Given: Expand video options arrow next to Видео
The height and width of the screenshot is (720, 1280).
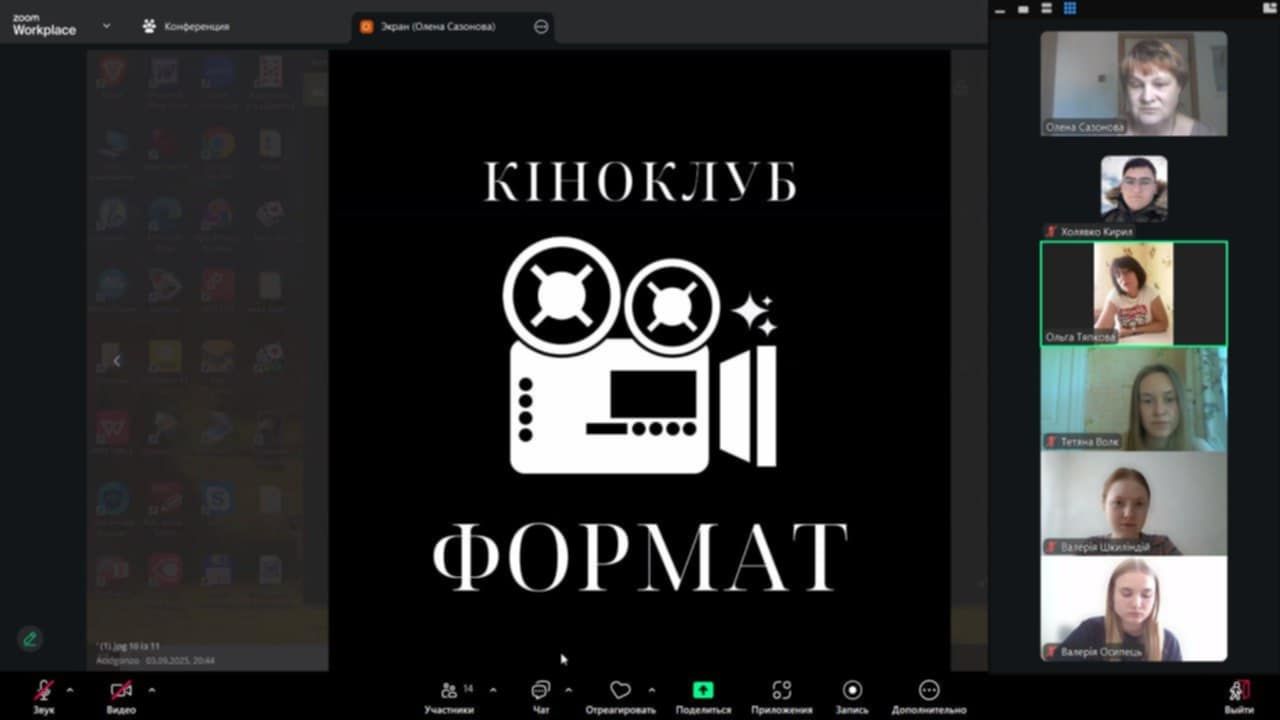Looking at the screenshot, I should click(x=151, y=689).
